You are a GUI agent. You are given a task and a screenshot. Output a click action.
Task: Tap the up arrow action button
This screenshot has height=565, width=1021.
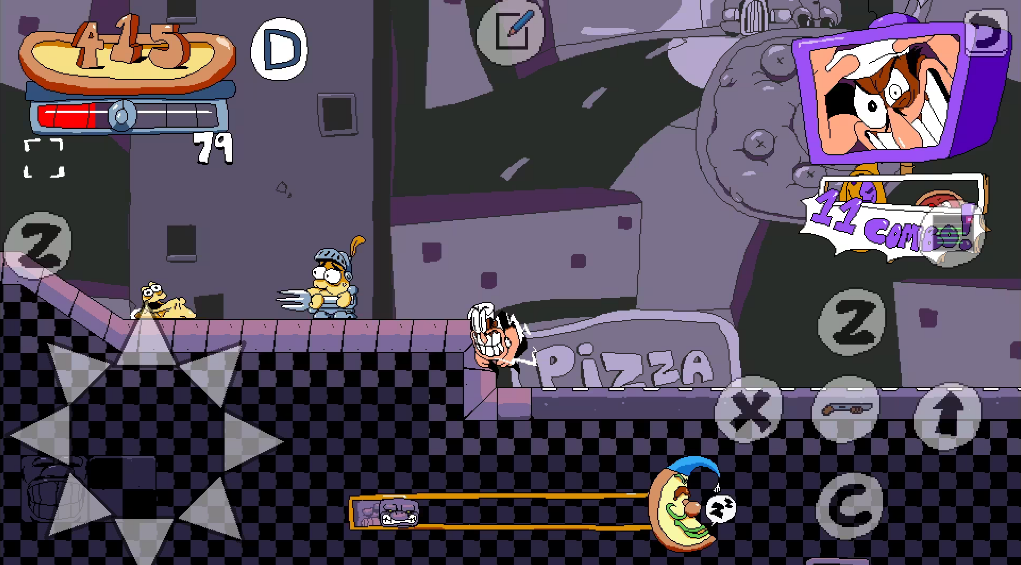947,409
